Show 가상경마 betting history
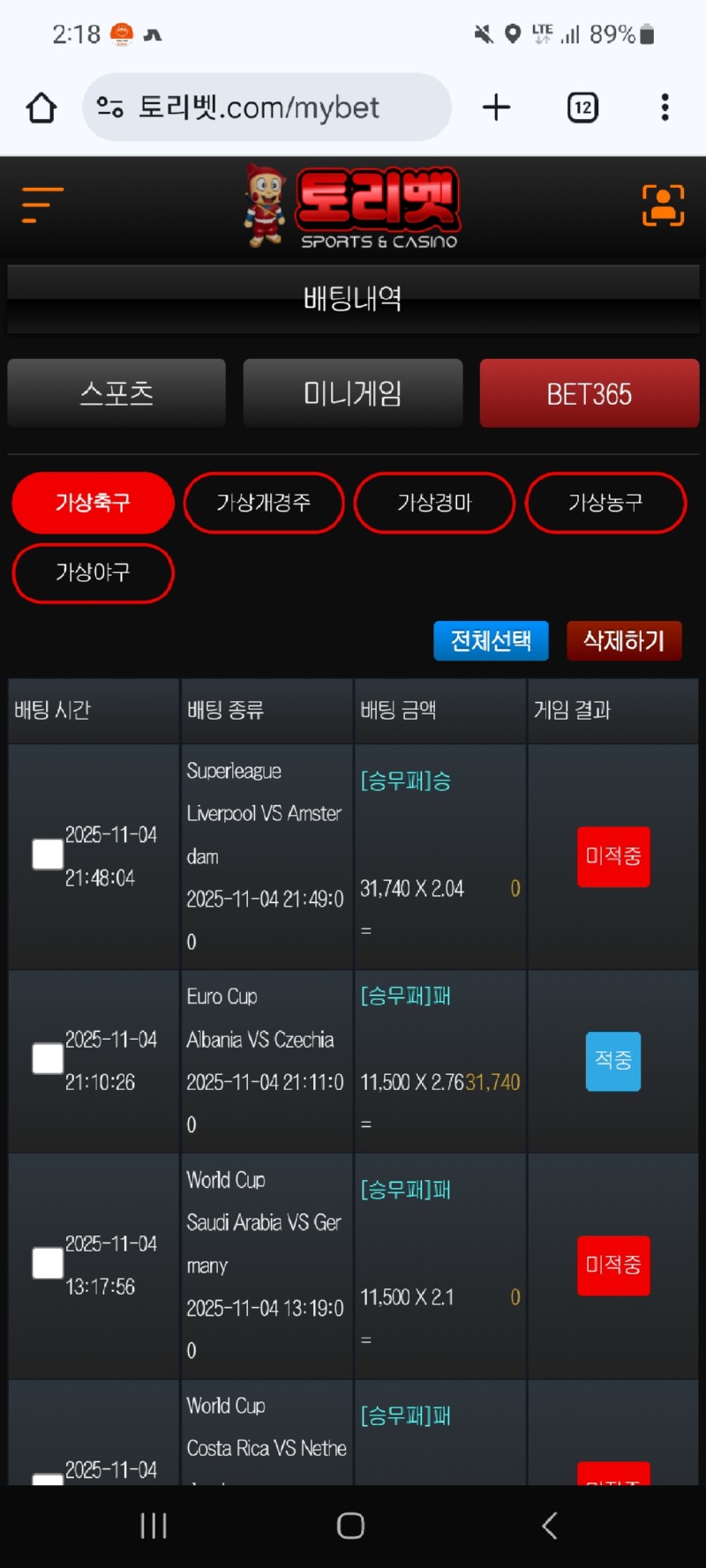 click(x=434, y=503)
